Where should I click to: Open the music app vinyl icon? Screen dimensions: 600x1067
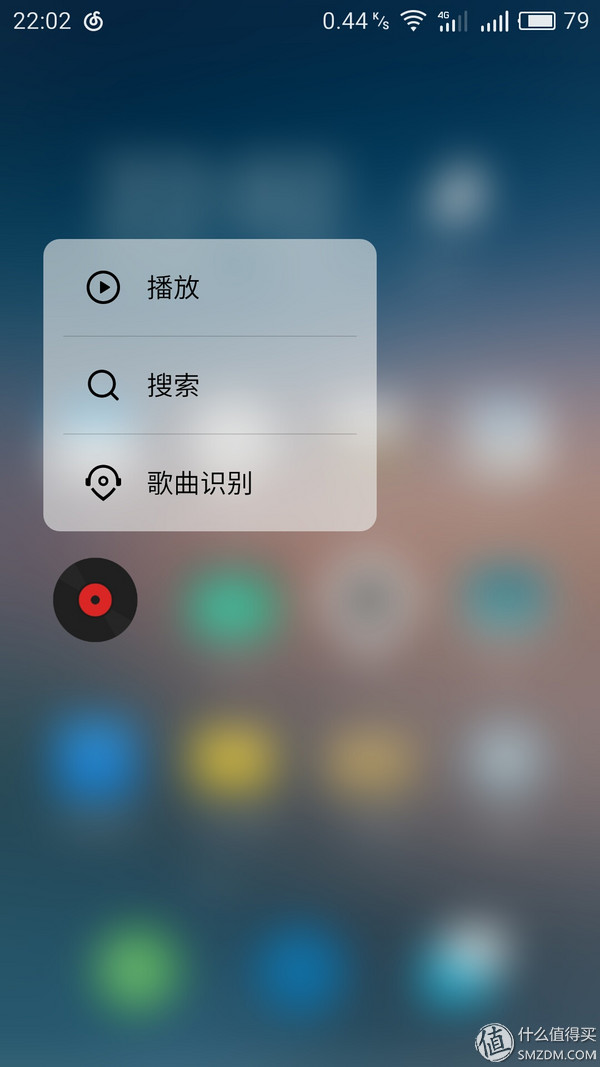tap(95, 600)
